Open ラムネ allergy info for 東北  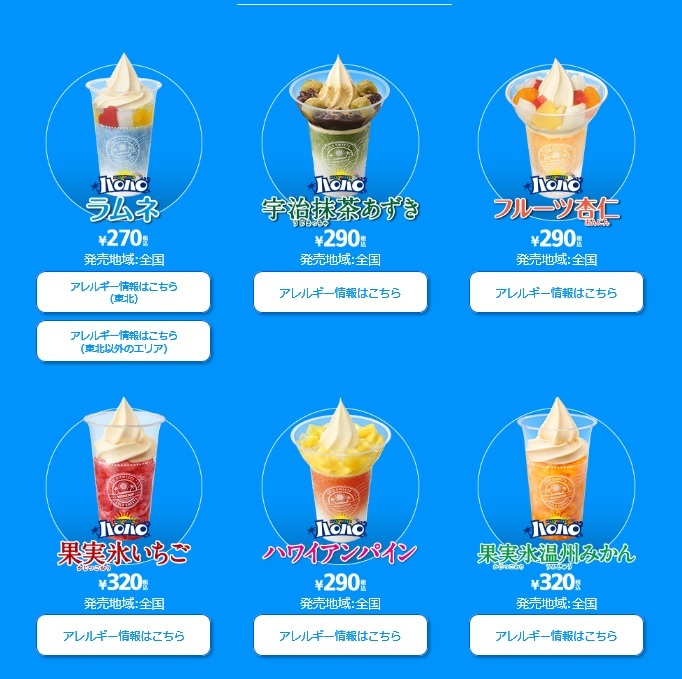click(x=124, y=292)
